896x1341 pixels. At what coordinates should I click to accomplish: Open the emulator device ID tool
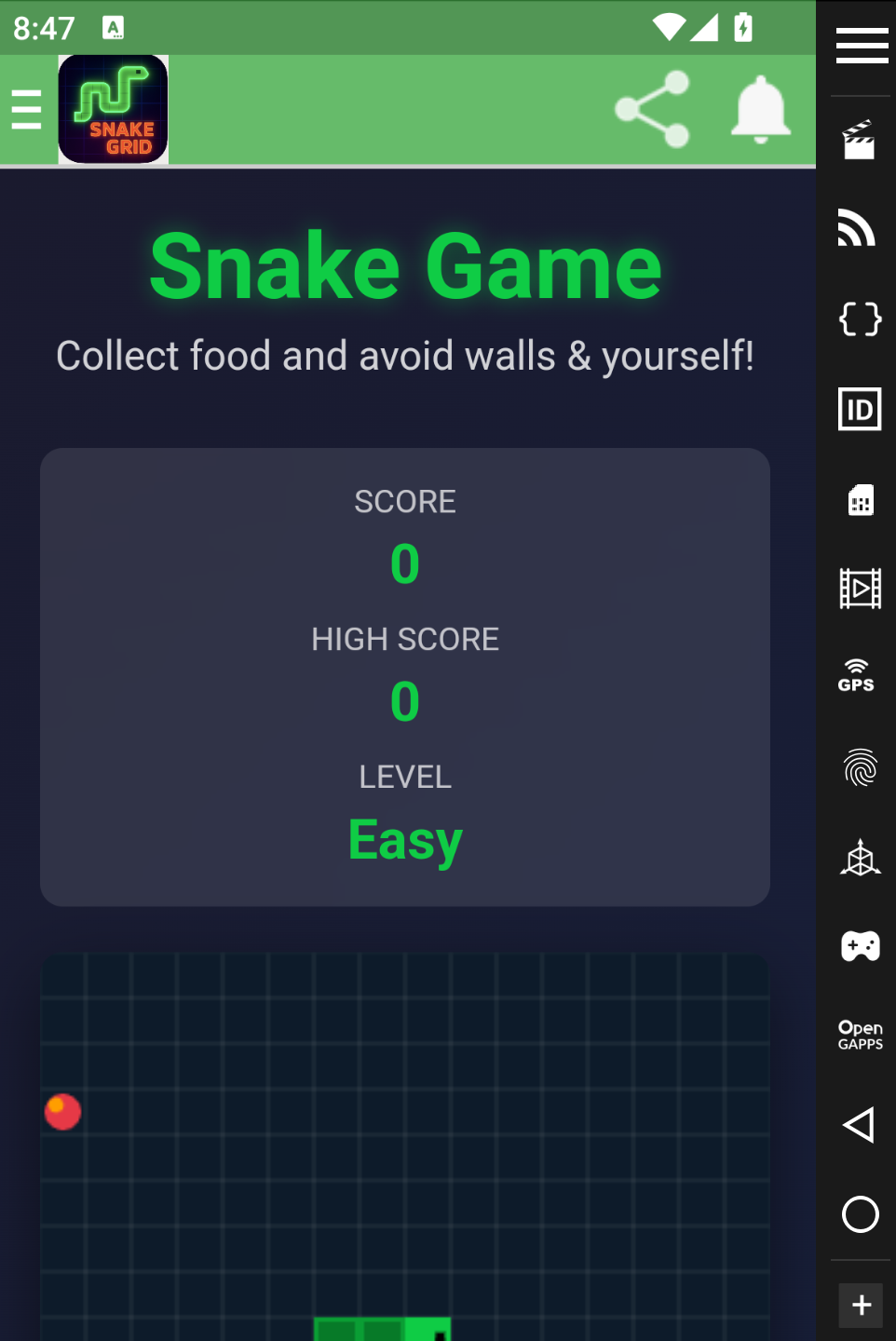click(860, 410)
